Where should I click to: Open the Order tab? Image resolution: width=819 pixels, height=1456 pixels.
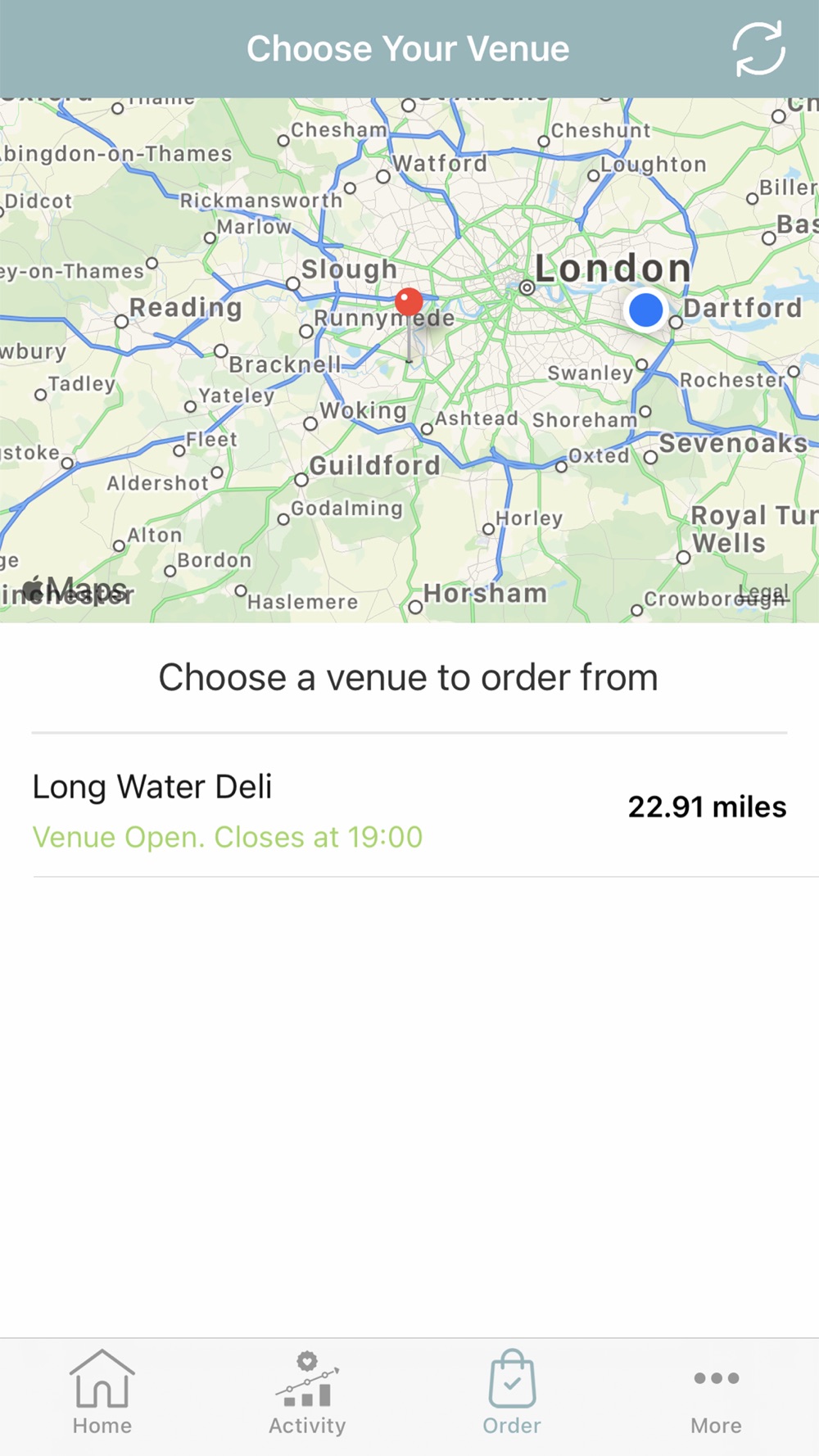coord(512,1394)
